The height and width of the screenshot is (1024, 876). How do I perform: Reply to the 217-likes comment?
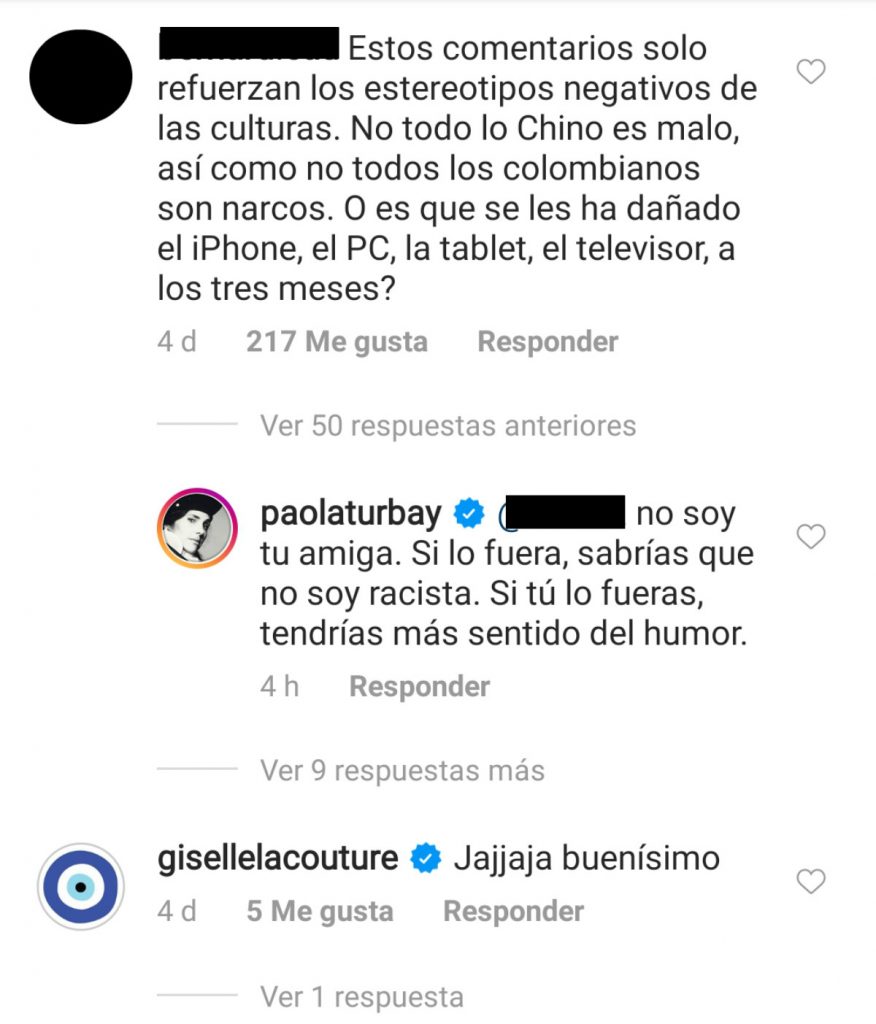(x=547, y=342)
